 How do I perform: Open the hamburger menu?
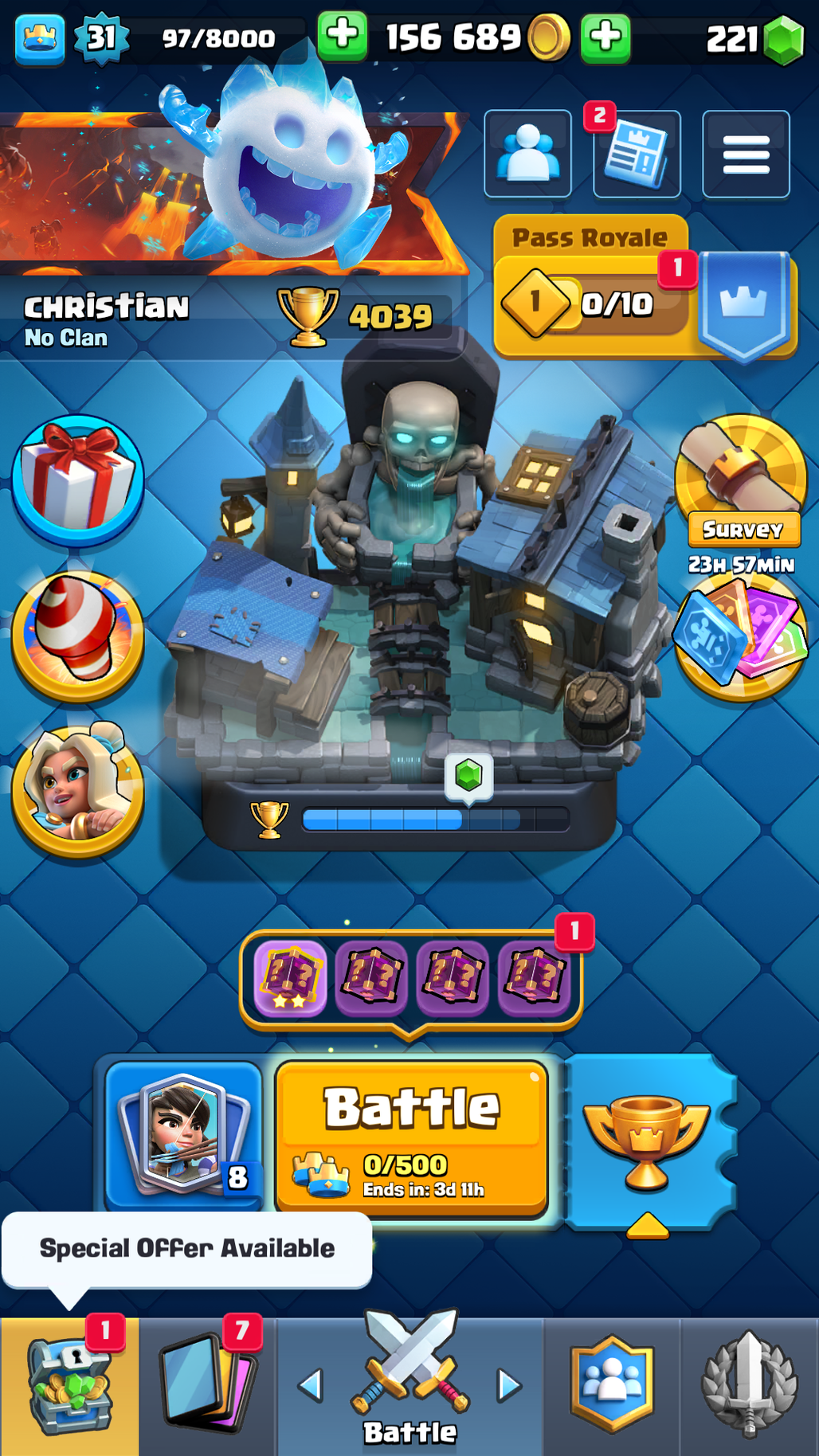coord(746,154)
